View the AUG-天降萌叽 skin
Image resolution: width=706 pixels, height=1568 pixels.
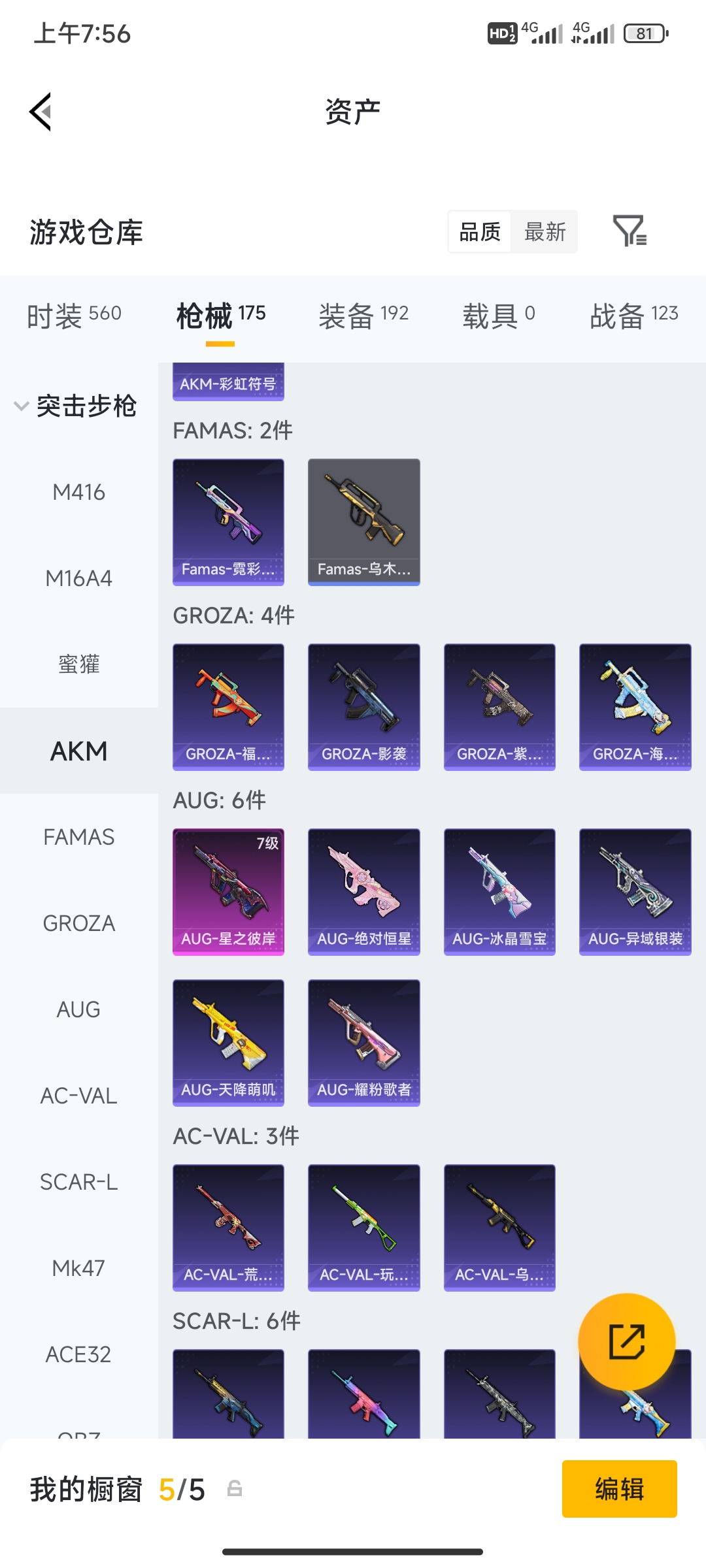point(228,1043)
